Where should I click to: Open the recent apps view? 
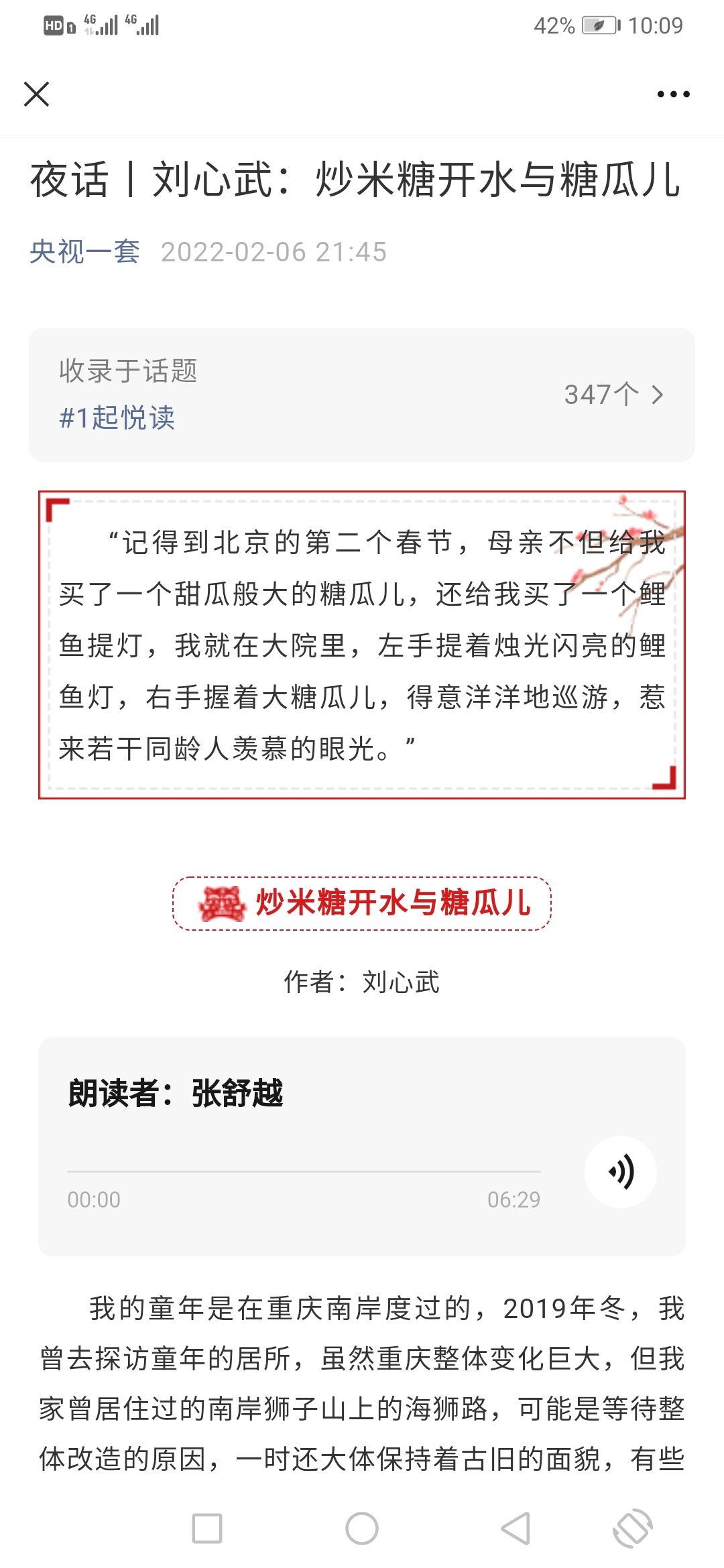pyautogui.click(x=207, y=1528)
